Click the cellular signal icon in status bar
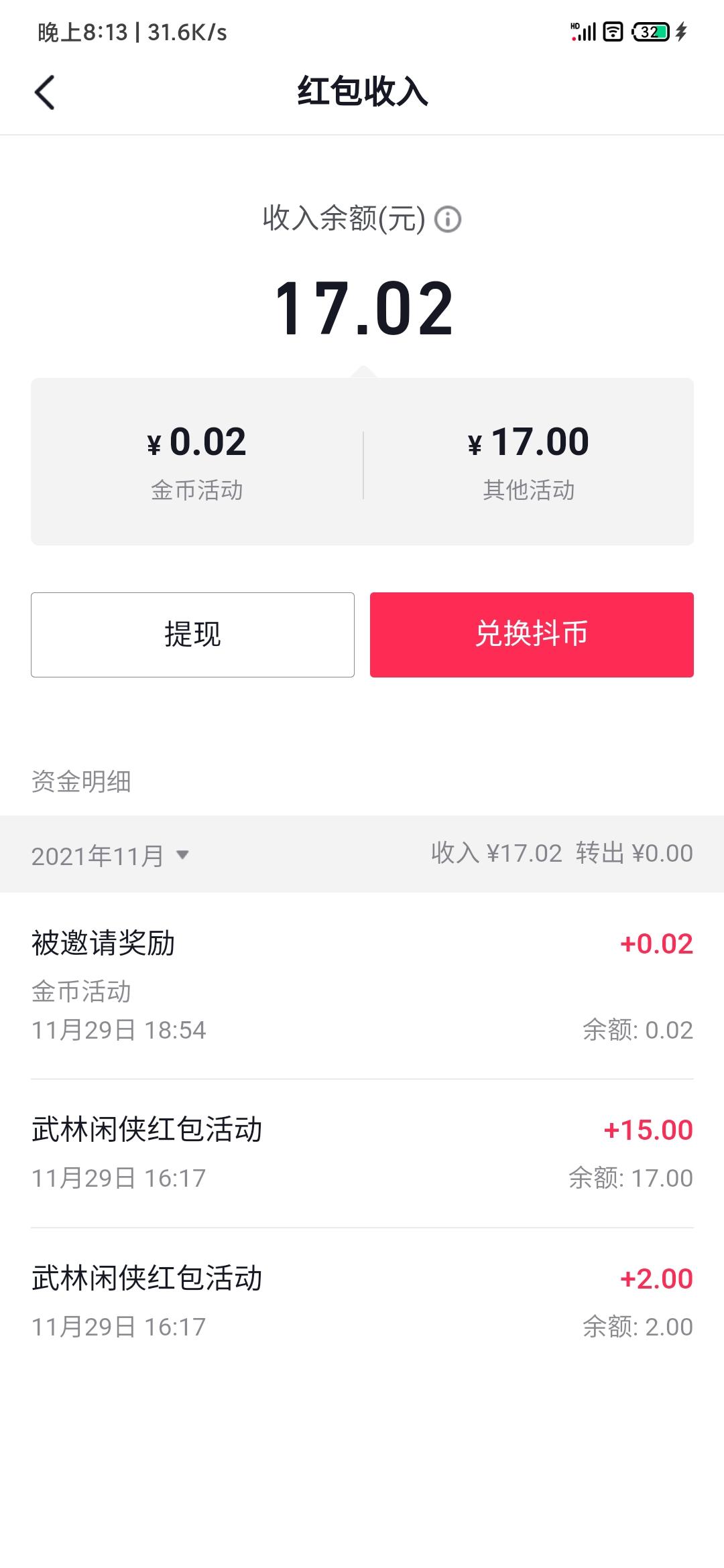Screen dimensions: 724x1568 (x=589, y=31)
